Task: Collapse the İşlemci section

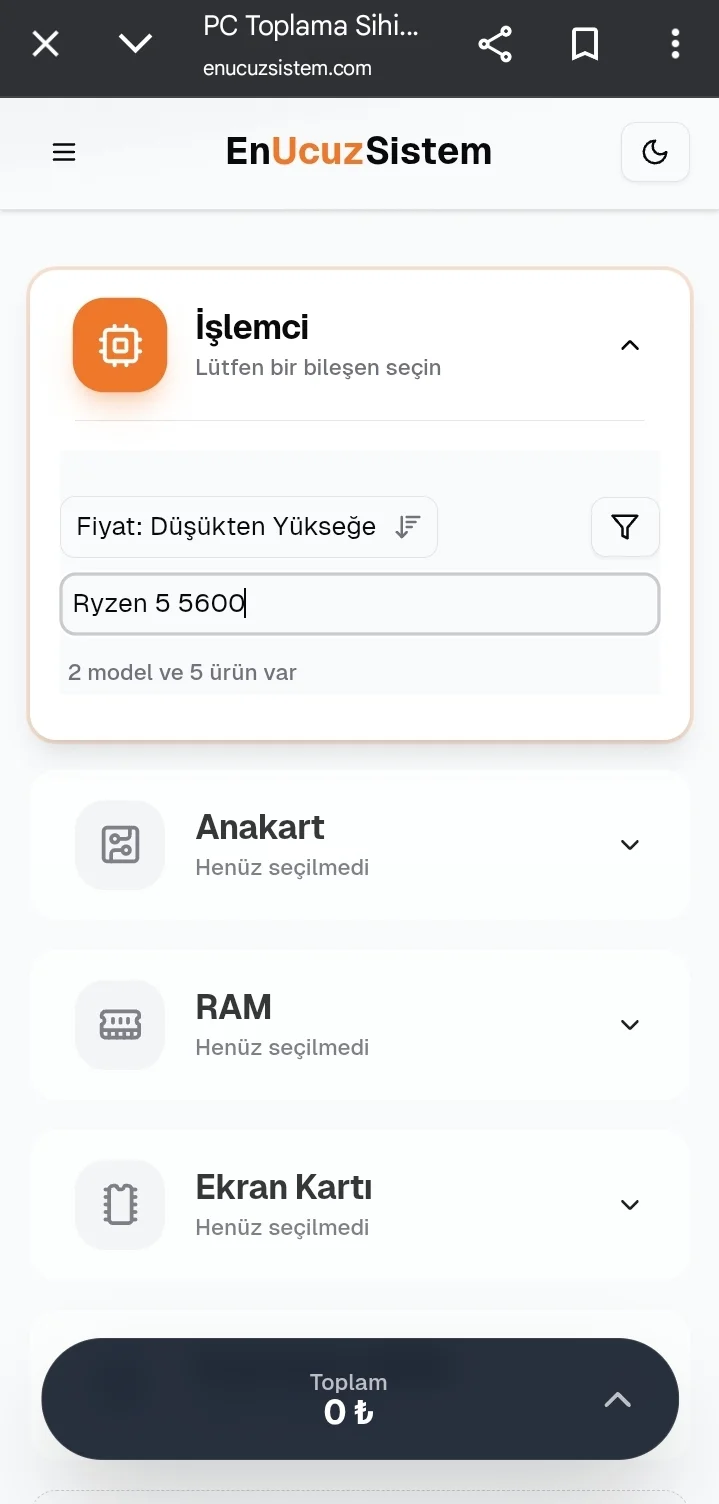Action: pos(629,345)
